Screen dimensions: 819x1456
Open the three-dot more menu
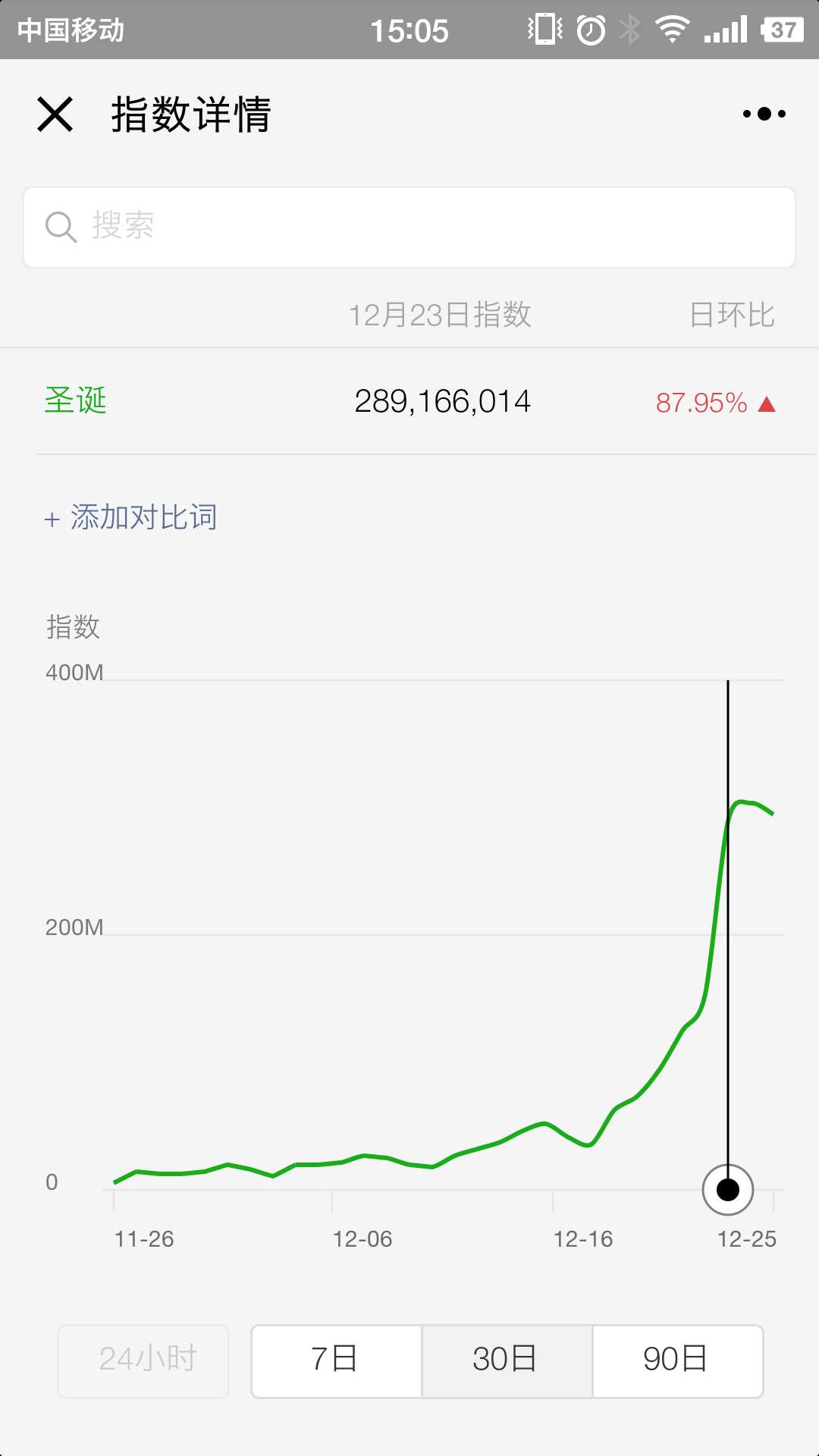pos(764,114)
